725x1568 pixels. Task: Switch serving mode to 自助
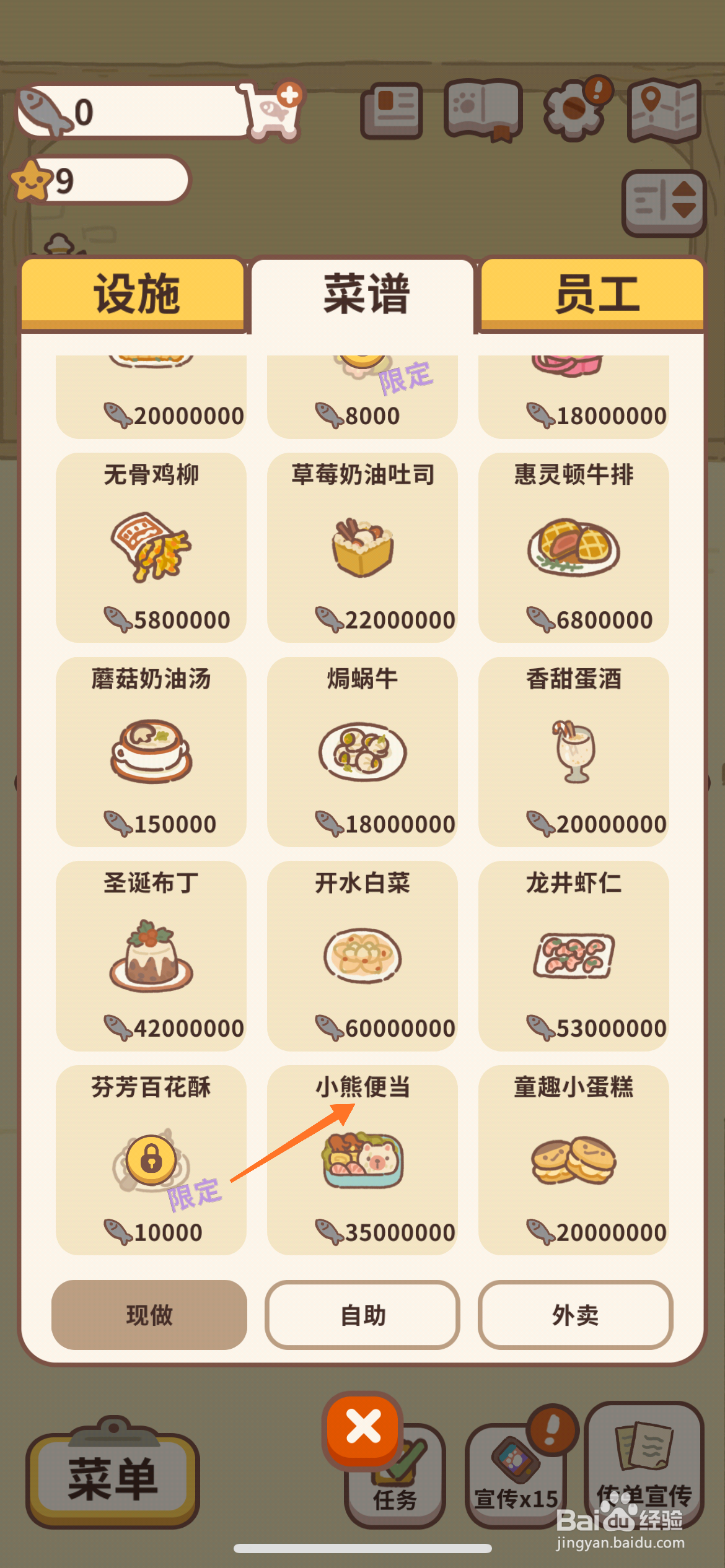[362, 1316]
